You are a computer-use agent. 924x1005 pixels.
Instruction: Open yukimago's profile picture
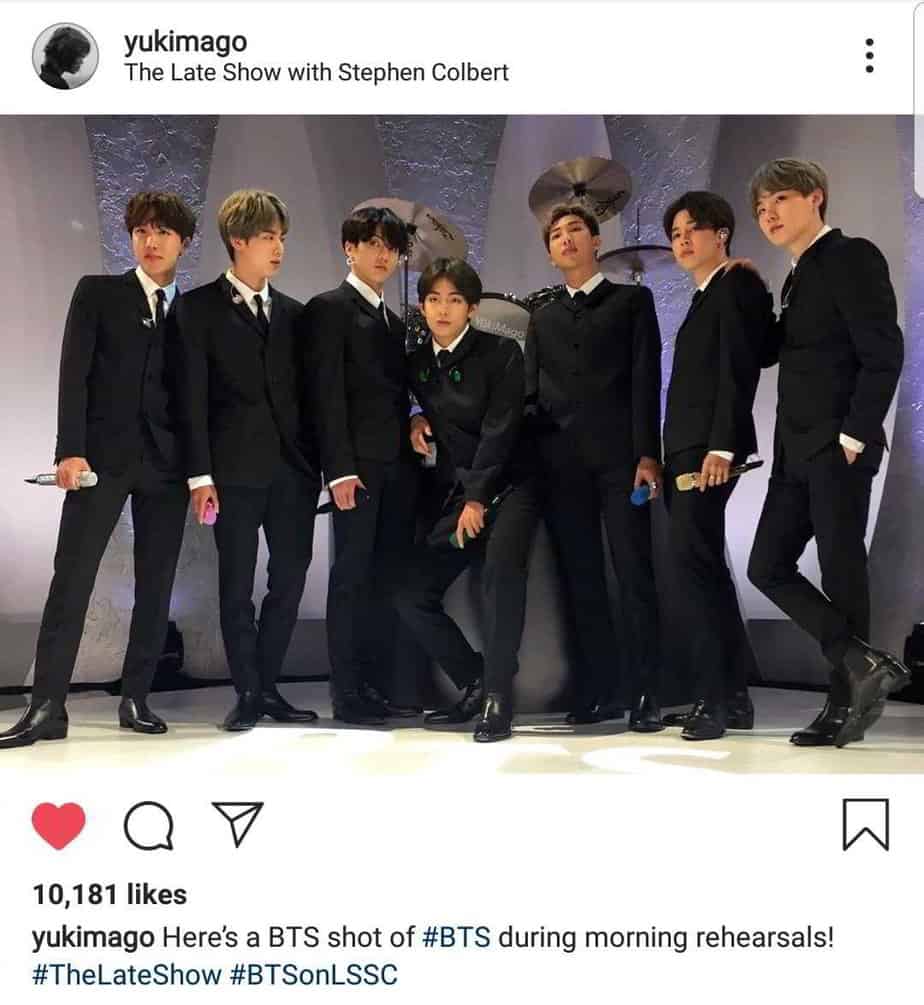click(x=64, y=56)
